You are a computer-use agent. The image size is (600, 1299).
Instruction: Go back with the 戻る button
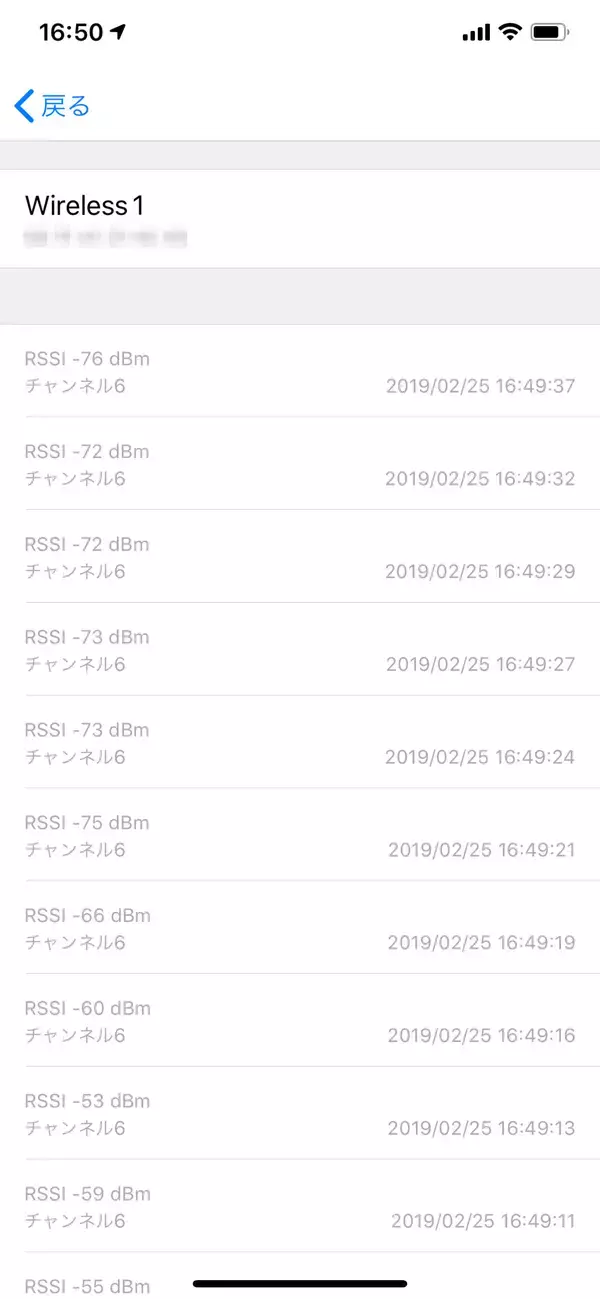pos(53,106)
